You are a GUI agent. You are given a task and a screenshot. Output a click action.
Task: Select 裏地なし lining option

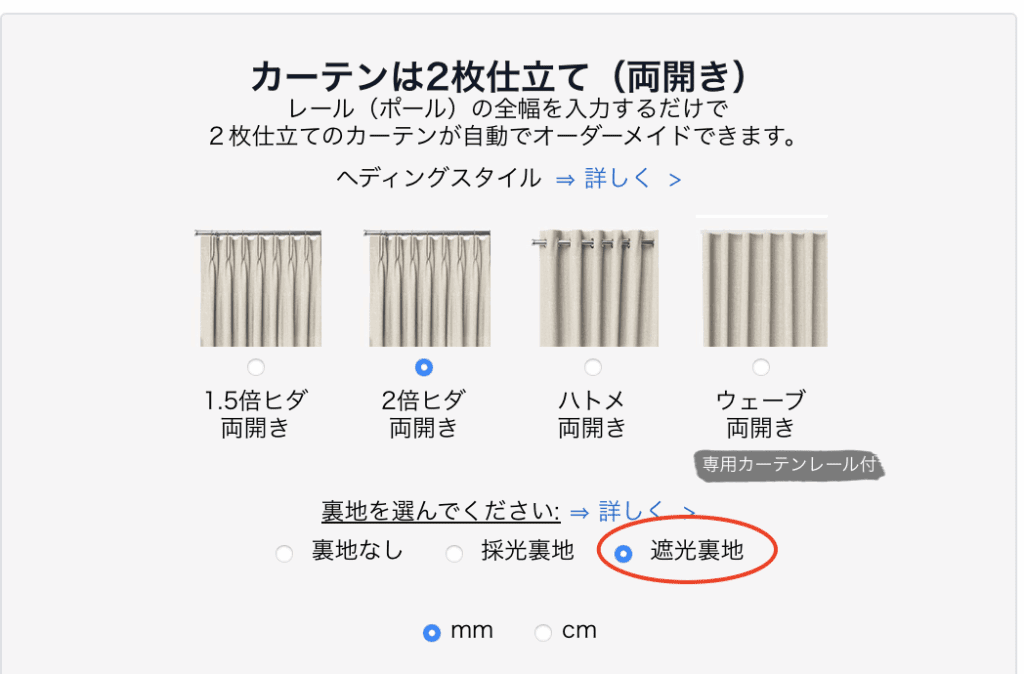coord(285,553)
